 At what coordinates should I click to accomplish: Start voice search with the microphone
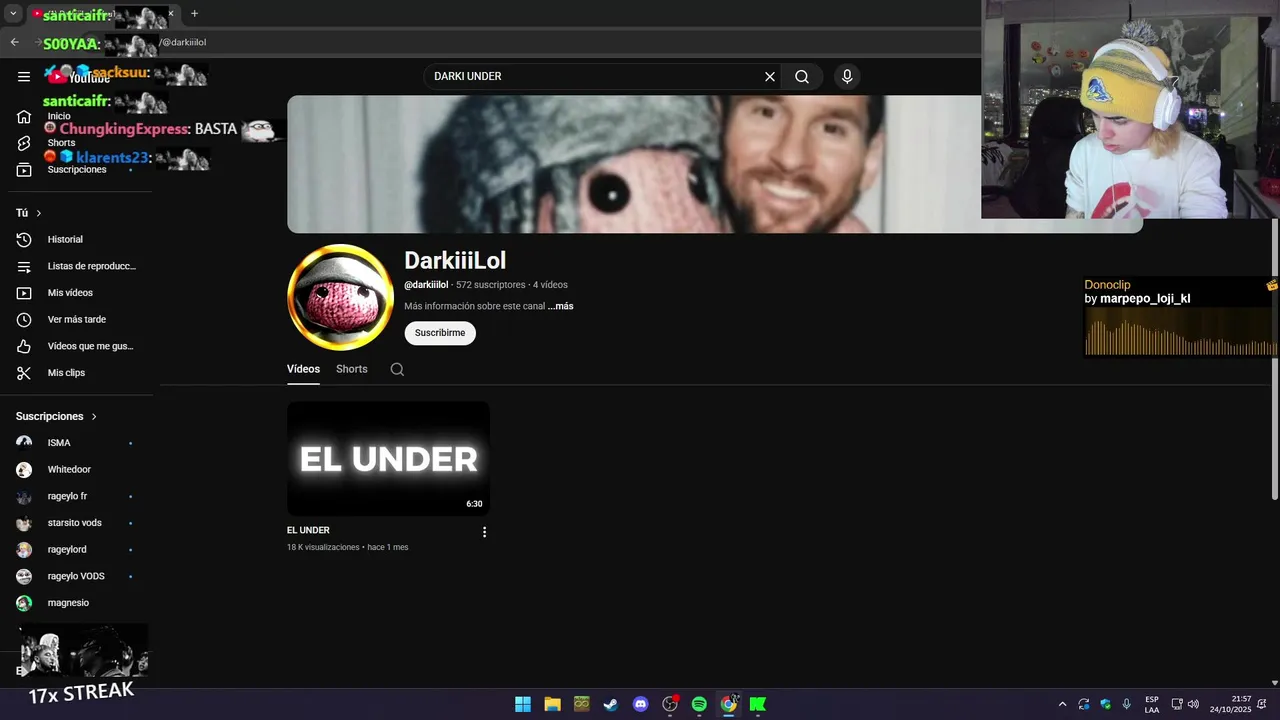coord(847,77)
